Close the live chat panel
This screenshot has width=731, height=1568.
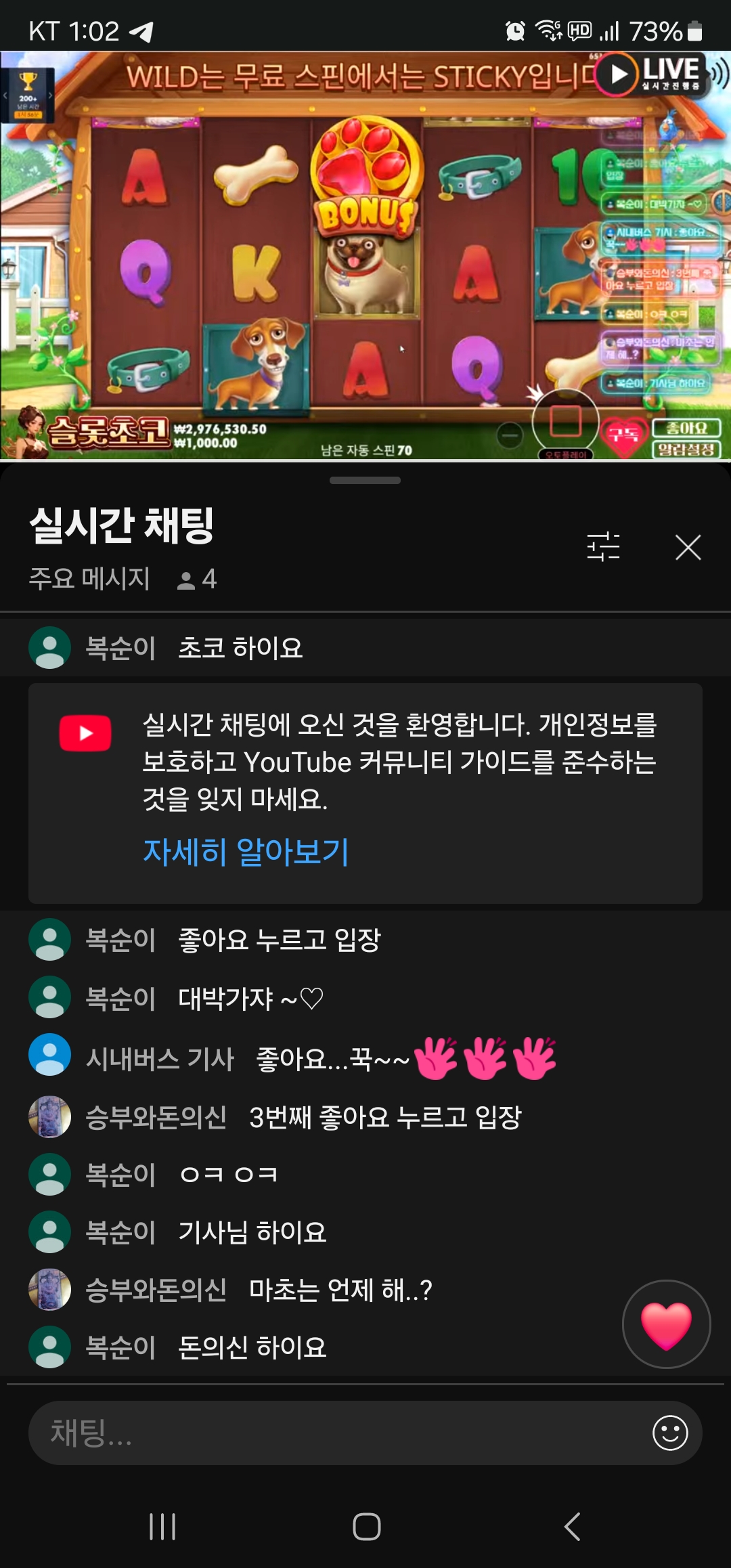(x=688, y=547)
